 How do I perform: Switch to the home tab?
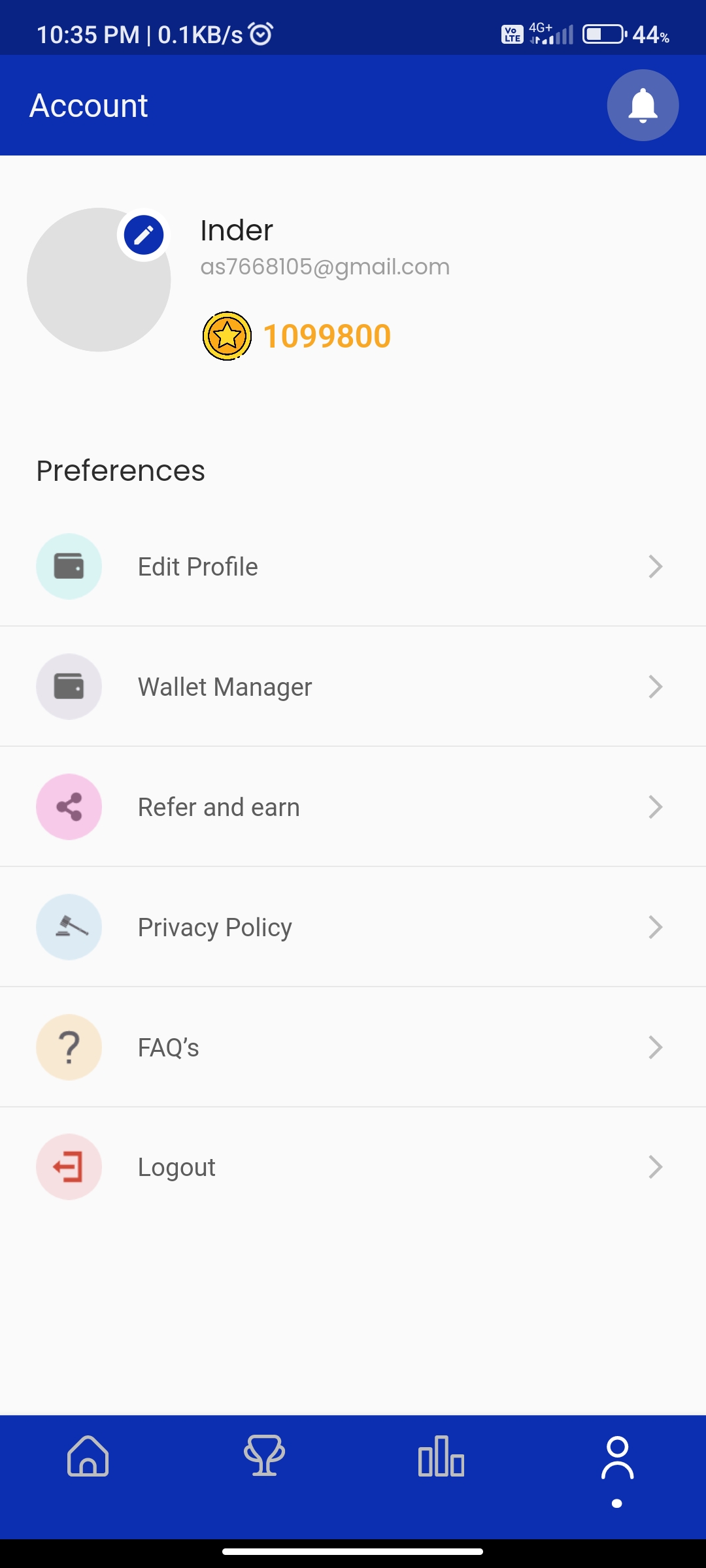click(x=88, y=1456)
